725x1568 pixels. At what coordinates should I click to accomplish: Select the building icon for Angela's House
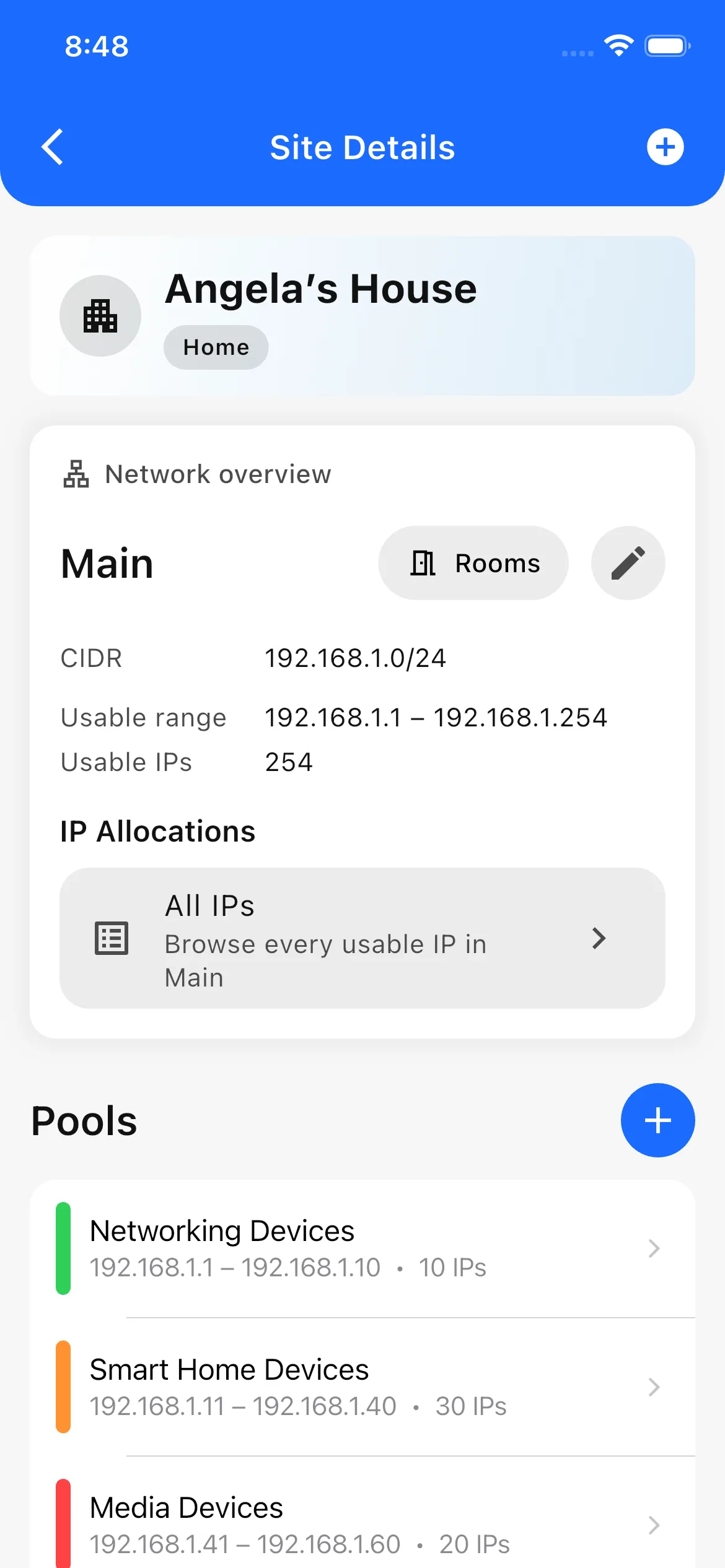point(100,315)
